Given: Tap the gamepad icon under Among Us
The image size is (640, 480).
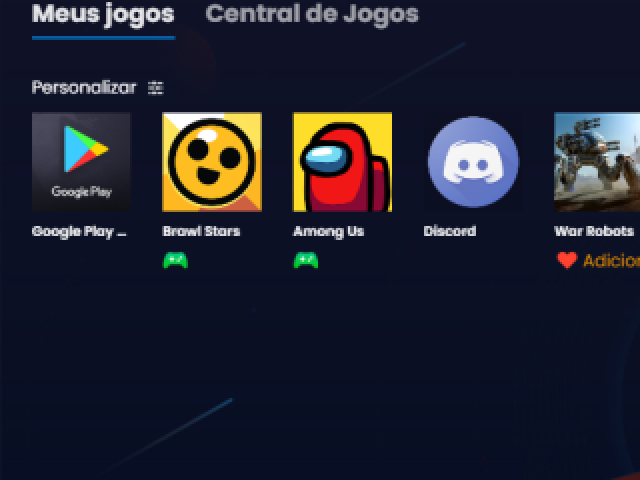Looking at the screenshot, I should point(305,261).
